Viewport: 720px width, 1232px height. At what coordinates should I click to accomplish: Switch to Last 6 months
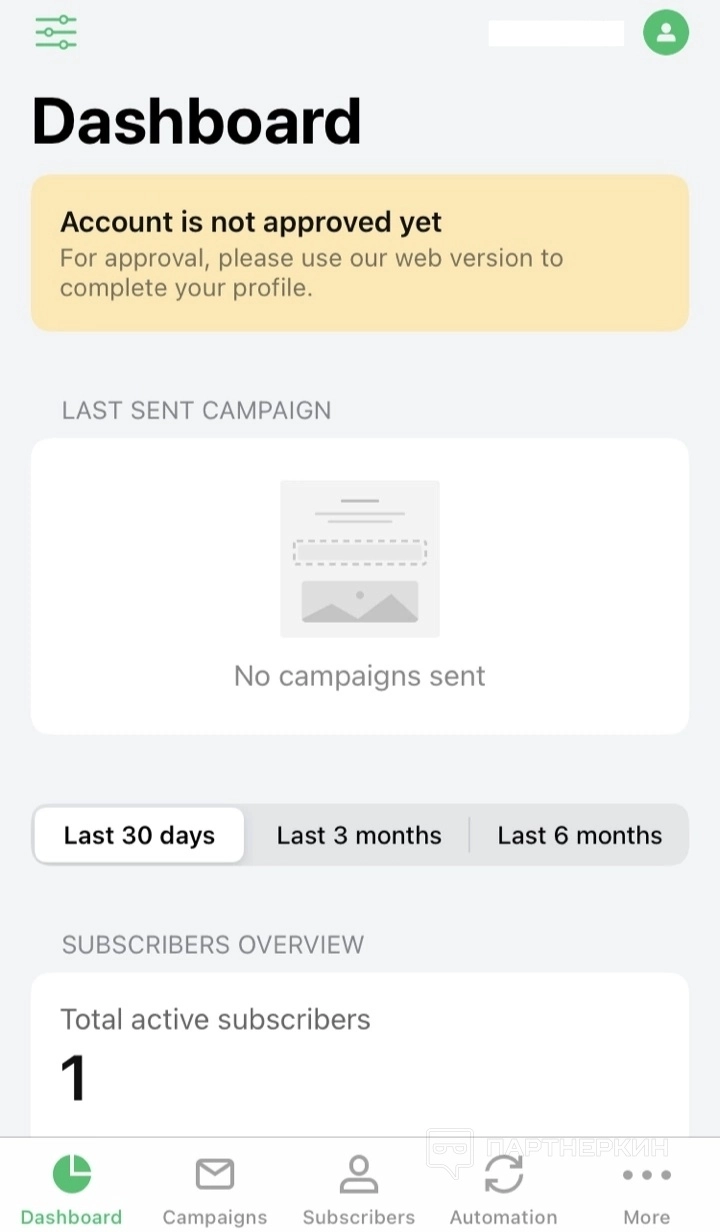click(x=580, y=835)
